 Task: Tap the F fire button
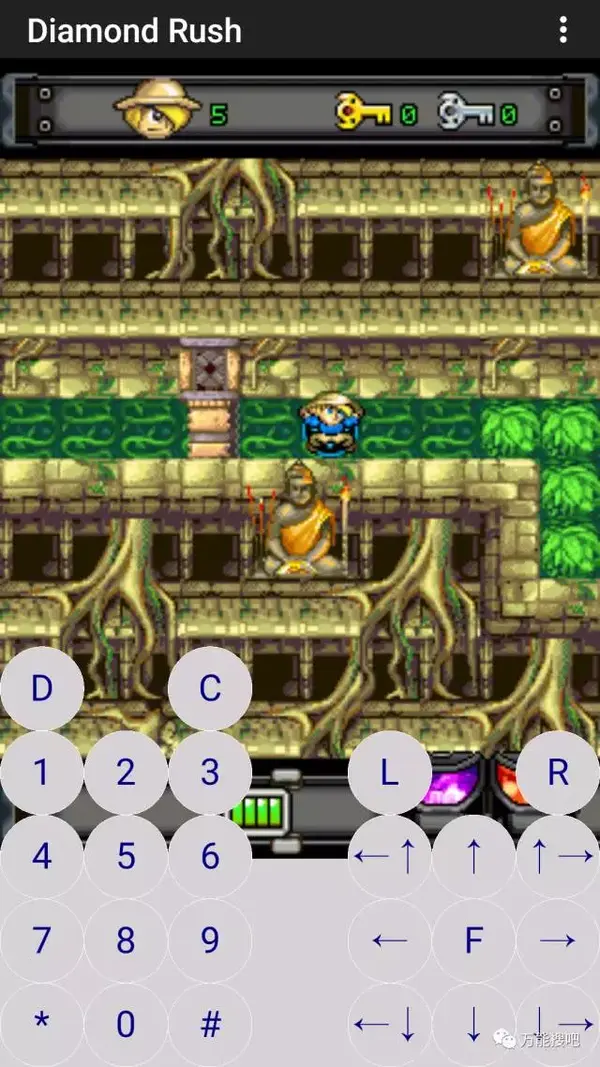click(473, 940)
